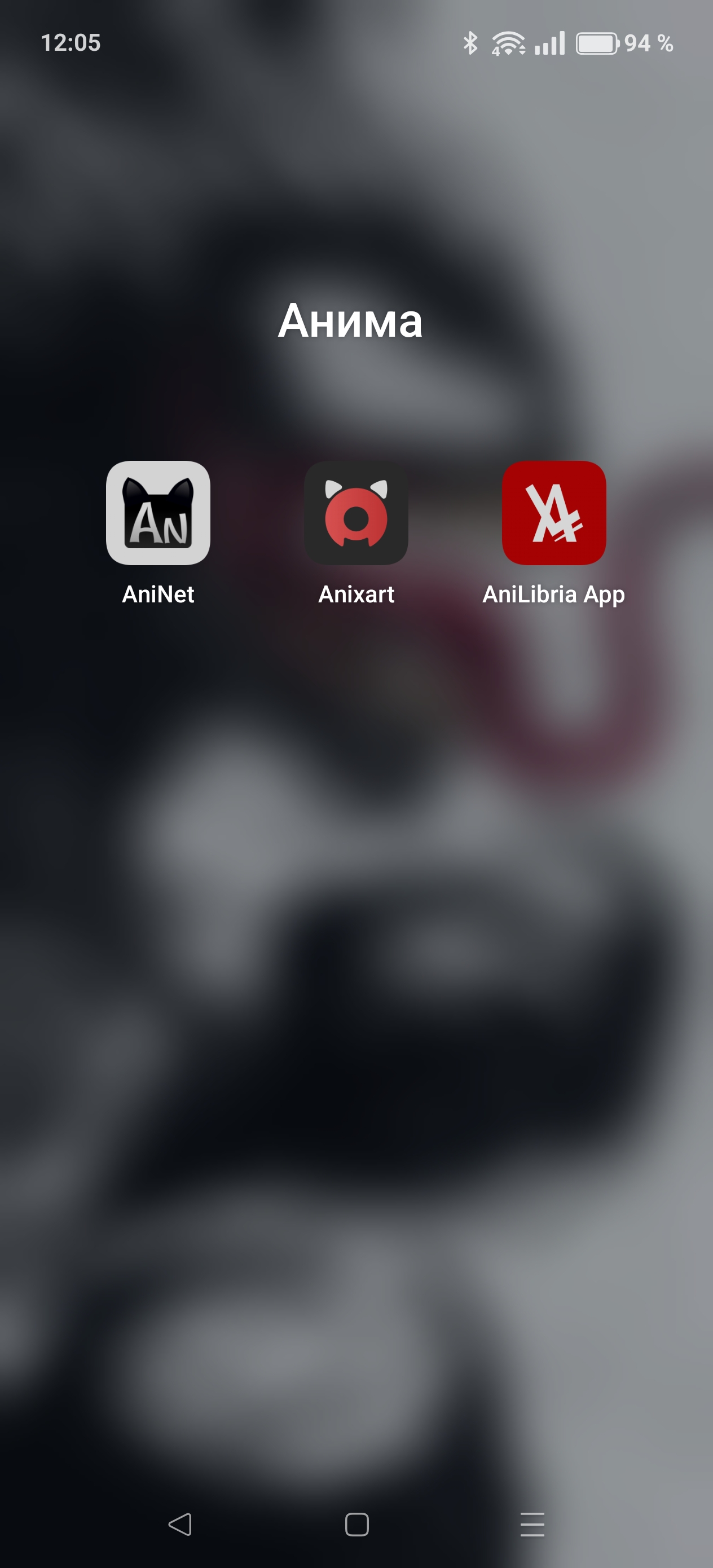Image resolution: width=713 pixels, height=1568 pixels.
Task: Go back with the system back button
Action: coord(181,1524)
